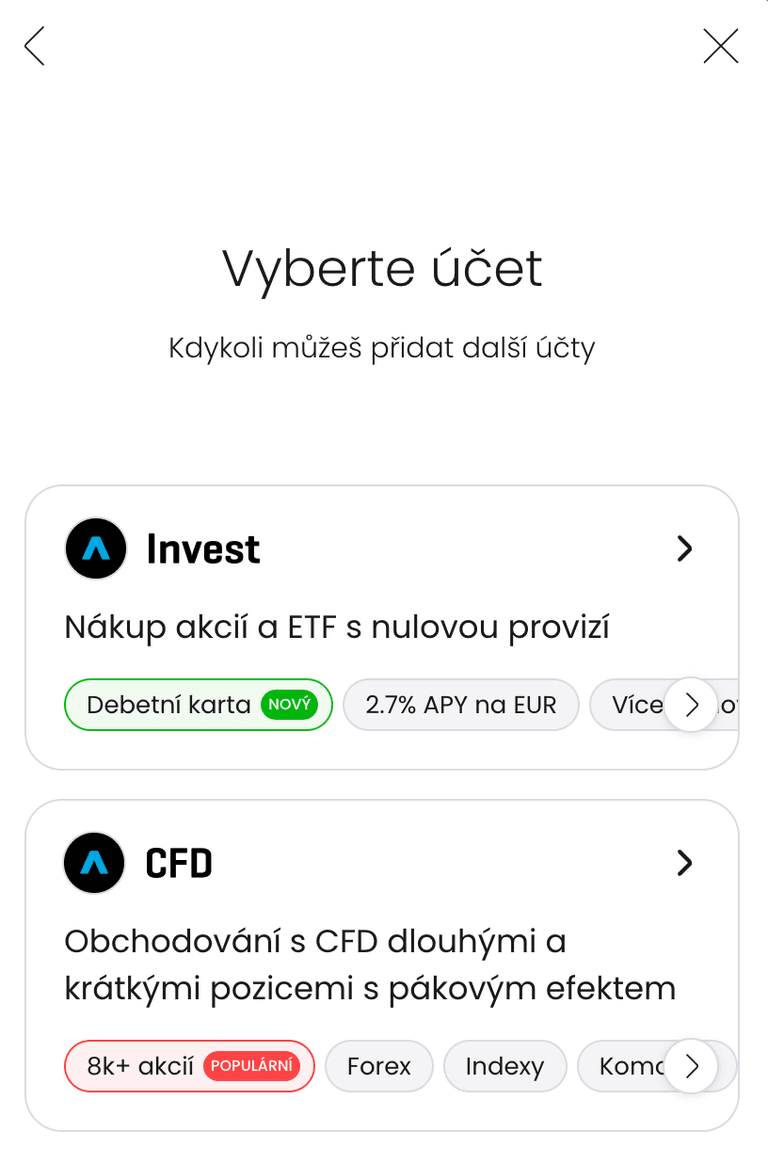This screenshot has width=768, height=1176.
Task: Tap the '2.7% APY na EUR' chip
Action: point(461,705)
